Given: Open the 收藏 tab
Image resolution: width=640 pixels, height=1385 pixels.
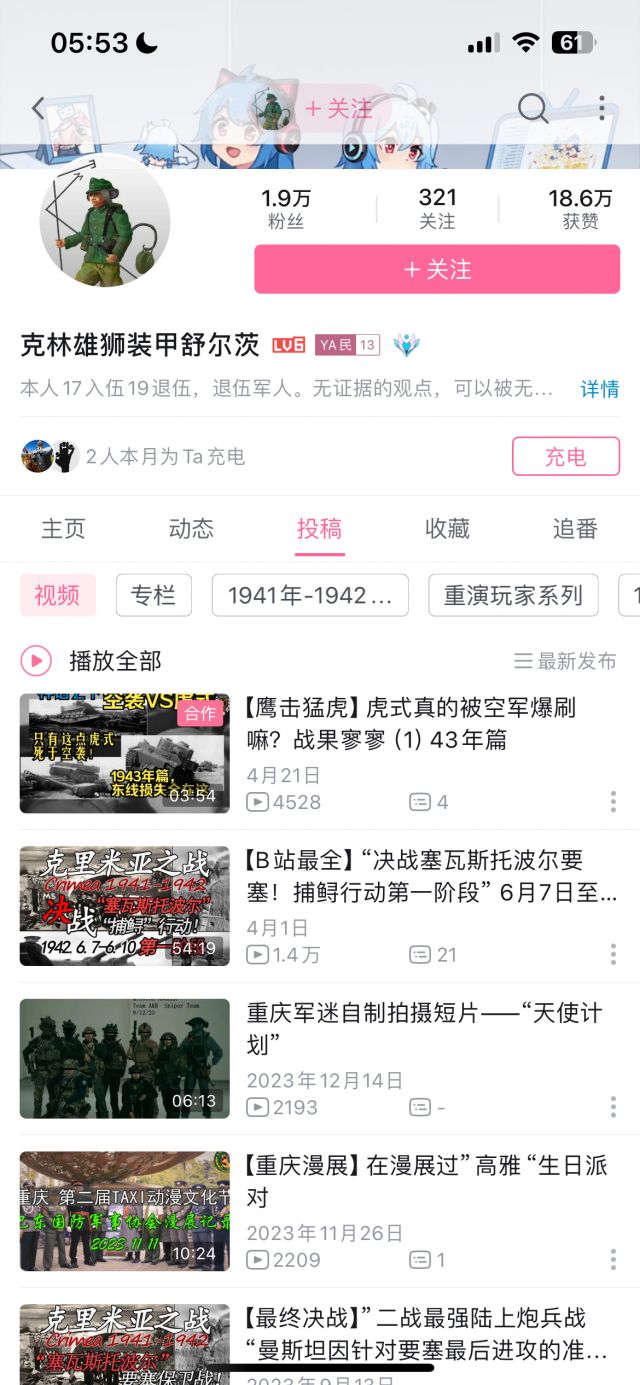Looking at the screenshot, I should 447,528.
